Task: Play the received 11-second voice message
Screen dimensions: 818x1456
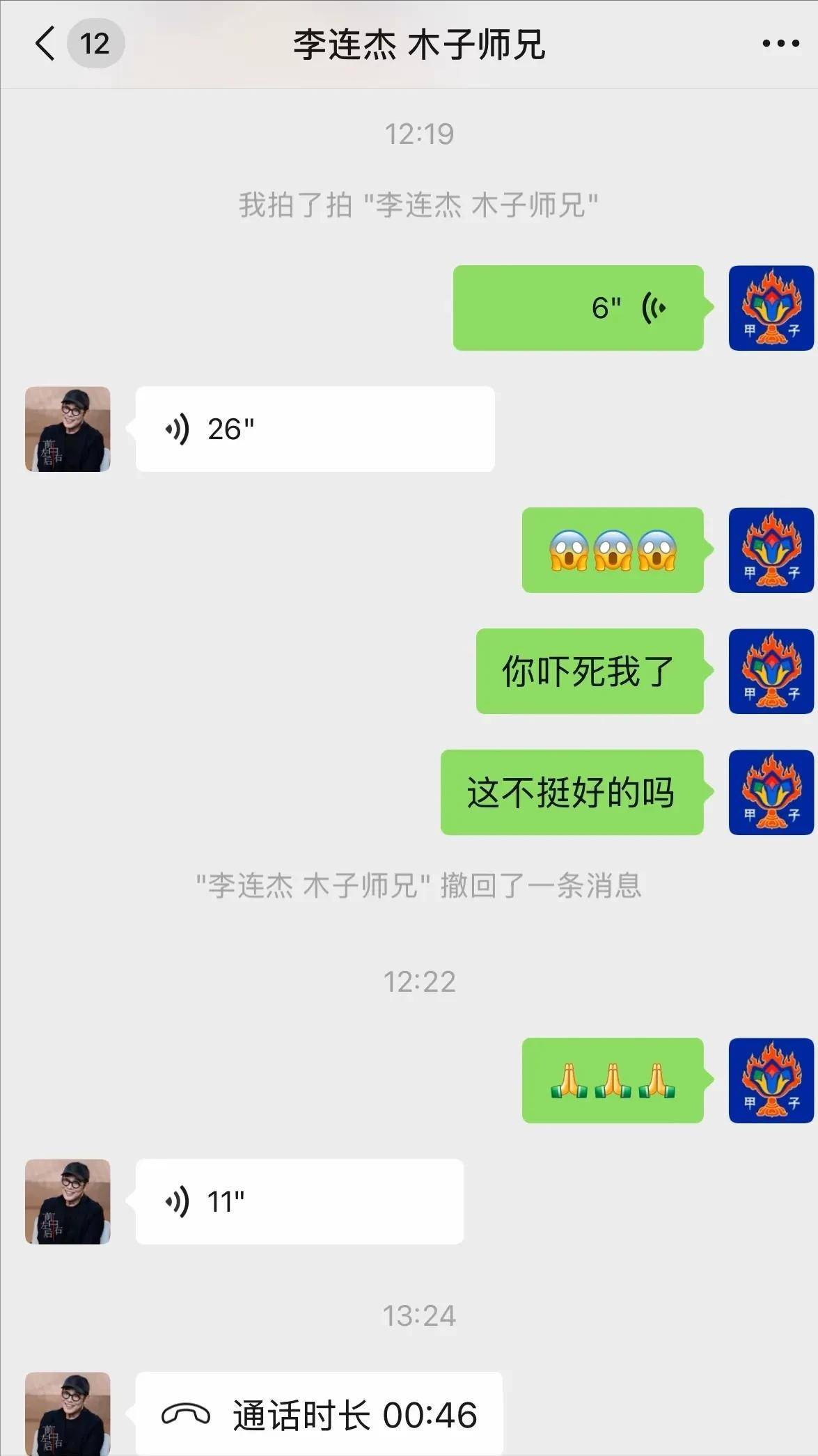Action: tap(299, 1201)
